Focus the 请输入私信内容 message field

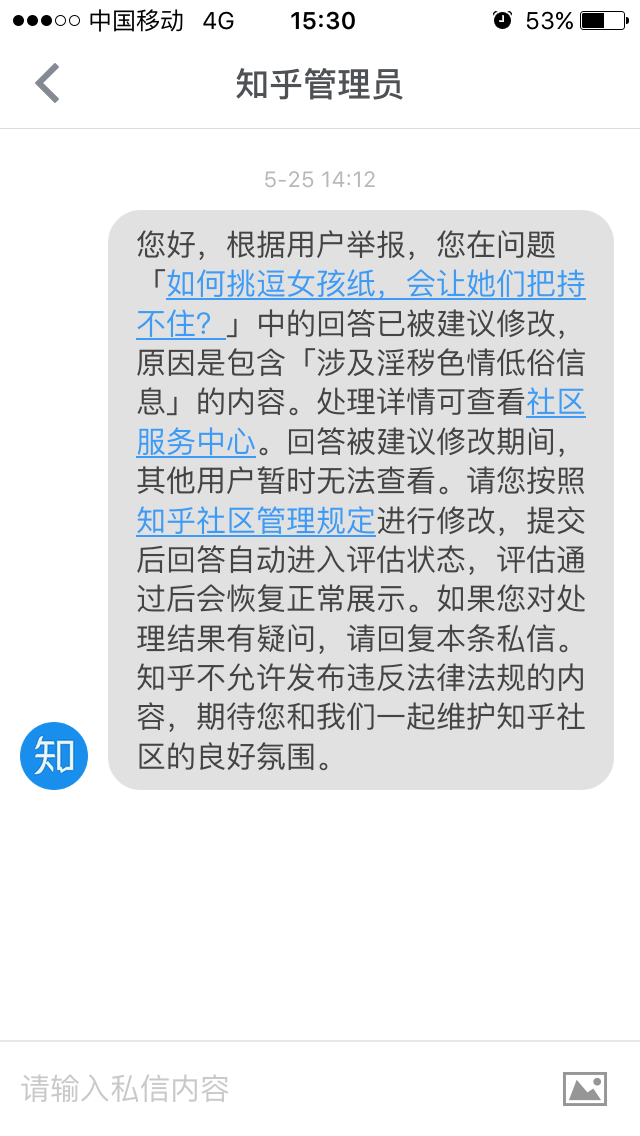point(280,1088)
